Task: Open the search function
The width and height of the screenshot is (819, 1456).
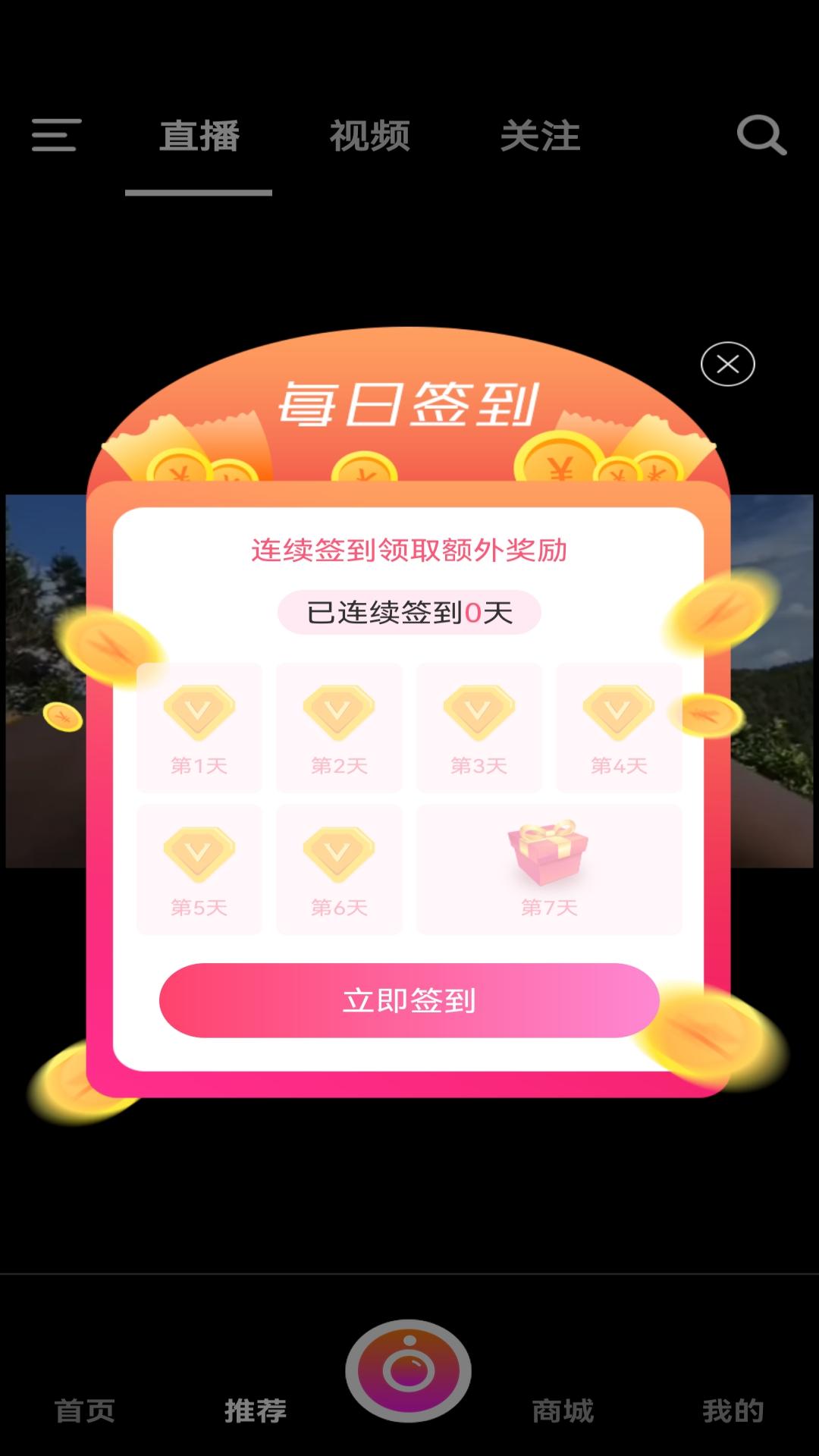Action: tap(761, 135)
